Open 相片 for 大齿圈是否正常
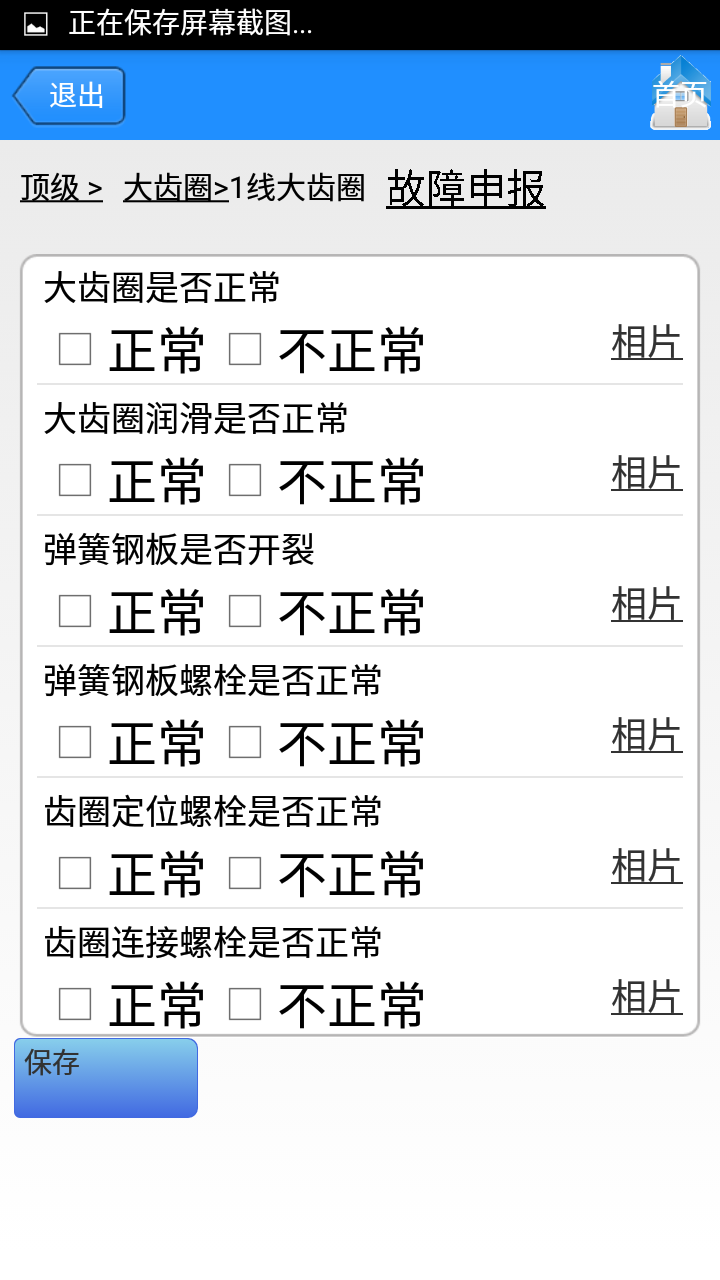 point(646,343)
